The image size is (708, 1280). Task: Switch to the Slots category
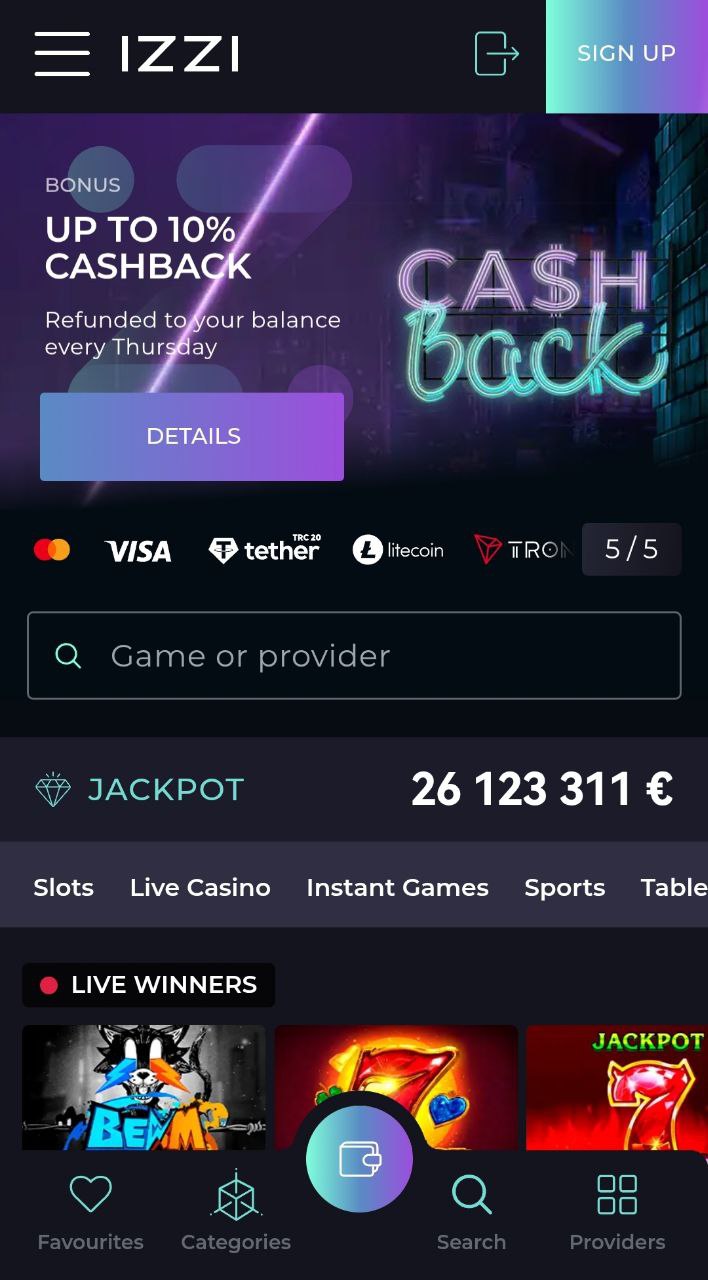coord(63,887)
